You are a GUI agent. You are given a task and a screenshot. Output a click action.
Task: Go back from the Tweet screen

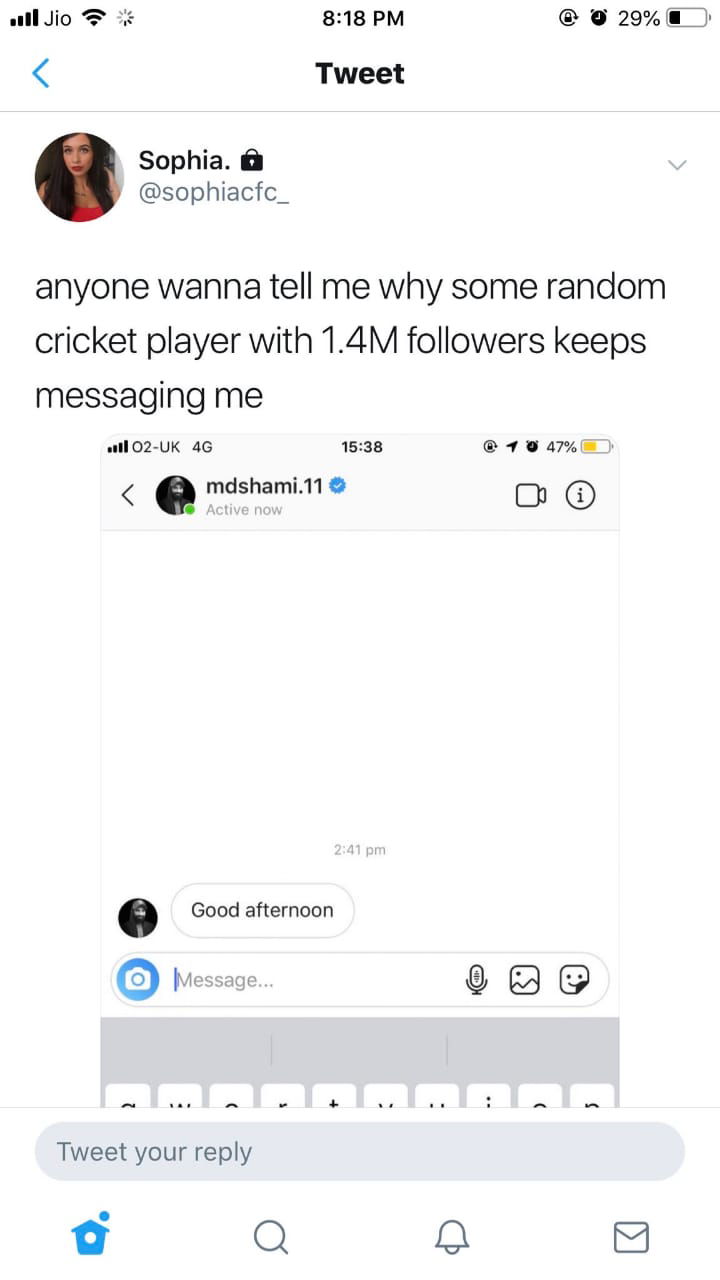pos(41,73)
